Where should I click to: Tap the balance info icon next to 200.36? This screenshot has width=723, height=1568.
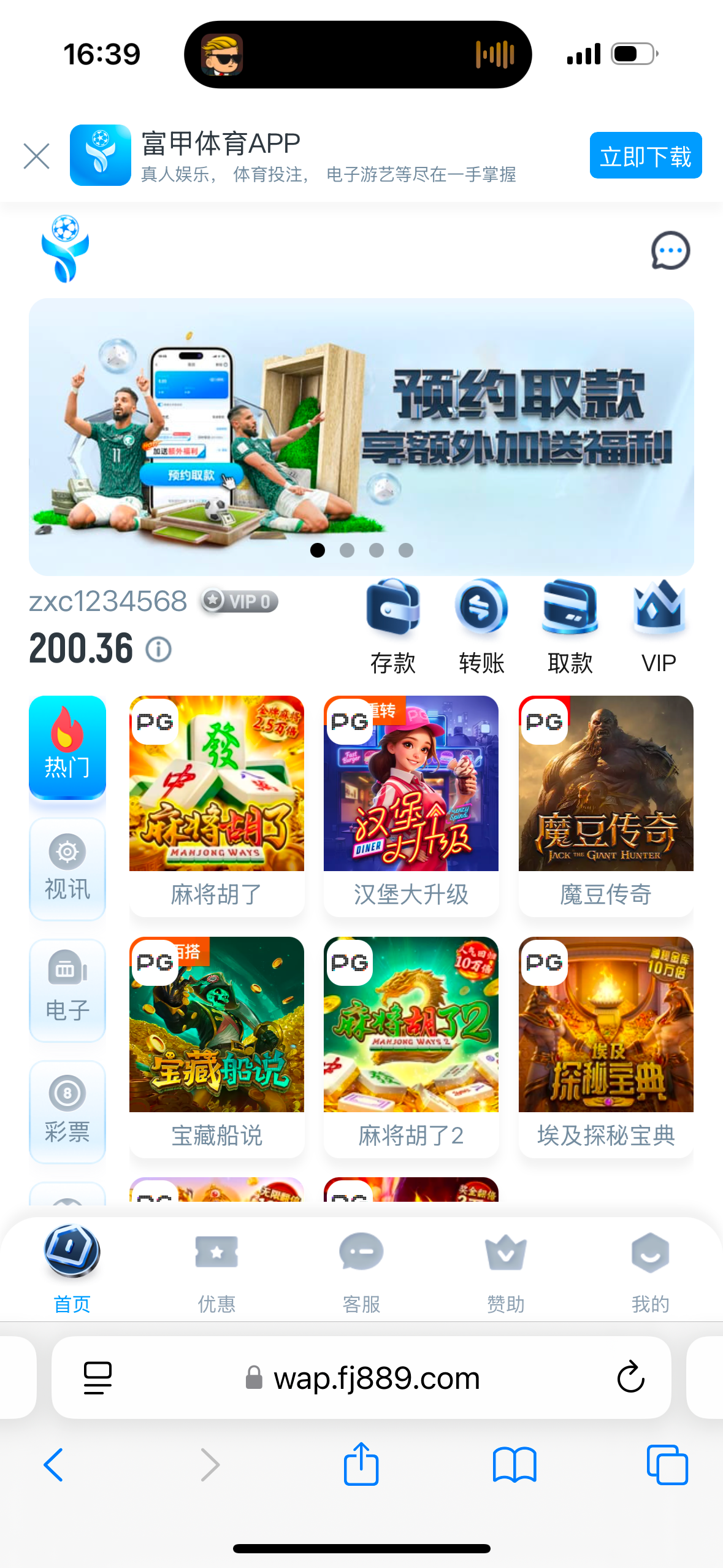pos(159,649)
